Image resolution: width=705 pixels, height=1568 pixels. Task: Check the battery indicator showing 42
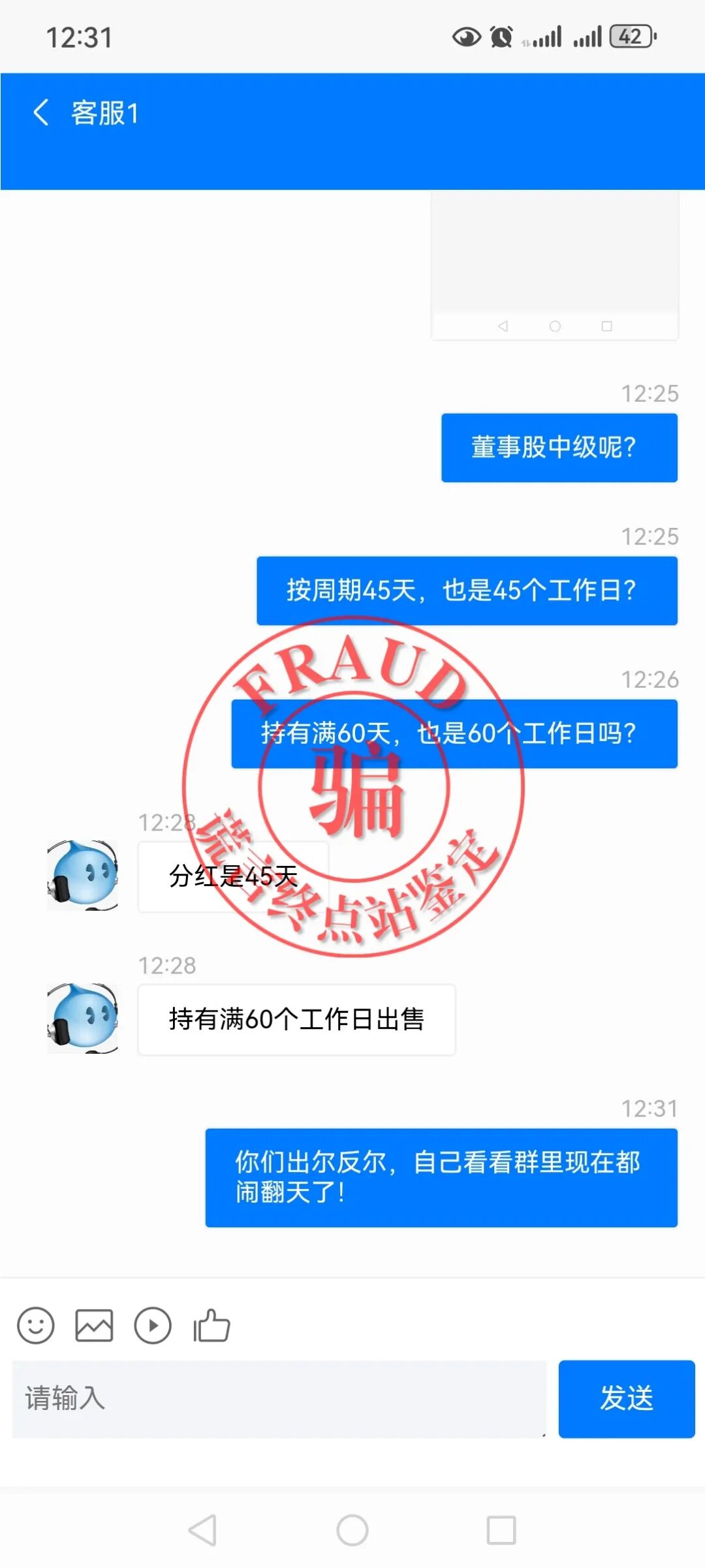(x=629, y=38)
